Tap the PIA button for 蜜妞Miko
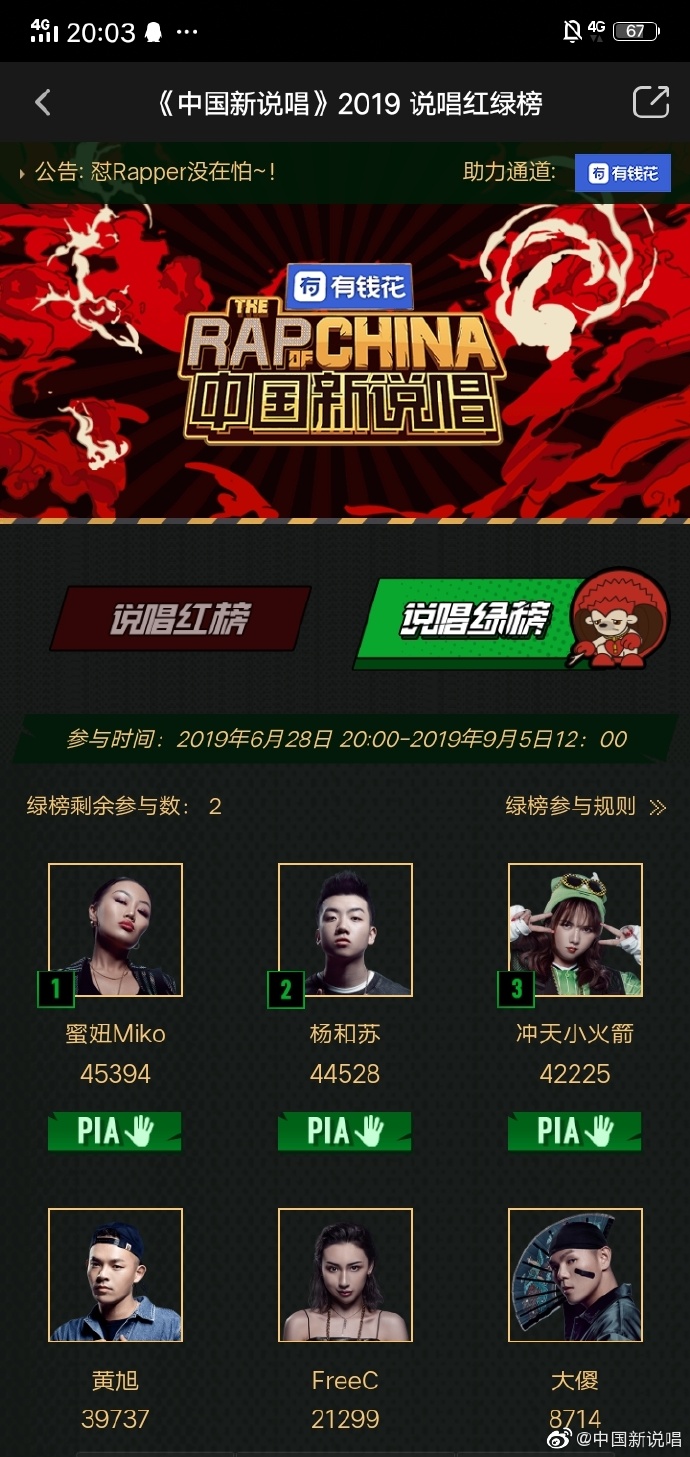This screenshot has width=690, height=1457. point(115,1131)
